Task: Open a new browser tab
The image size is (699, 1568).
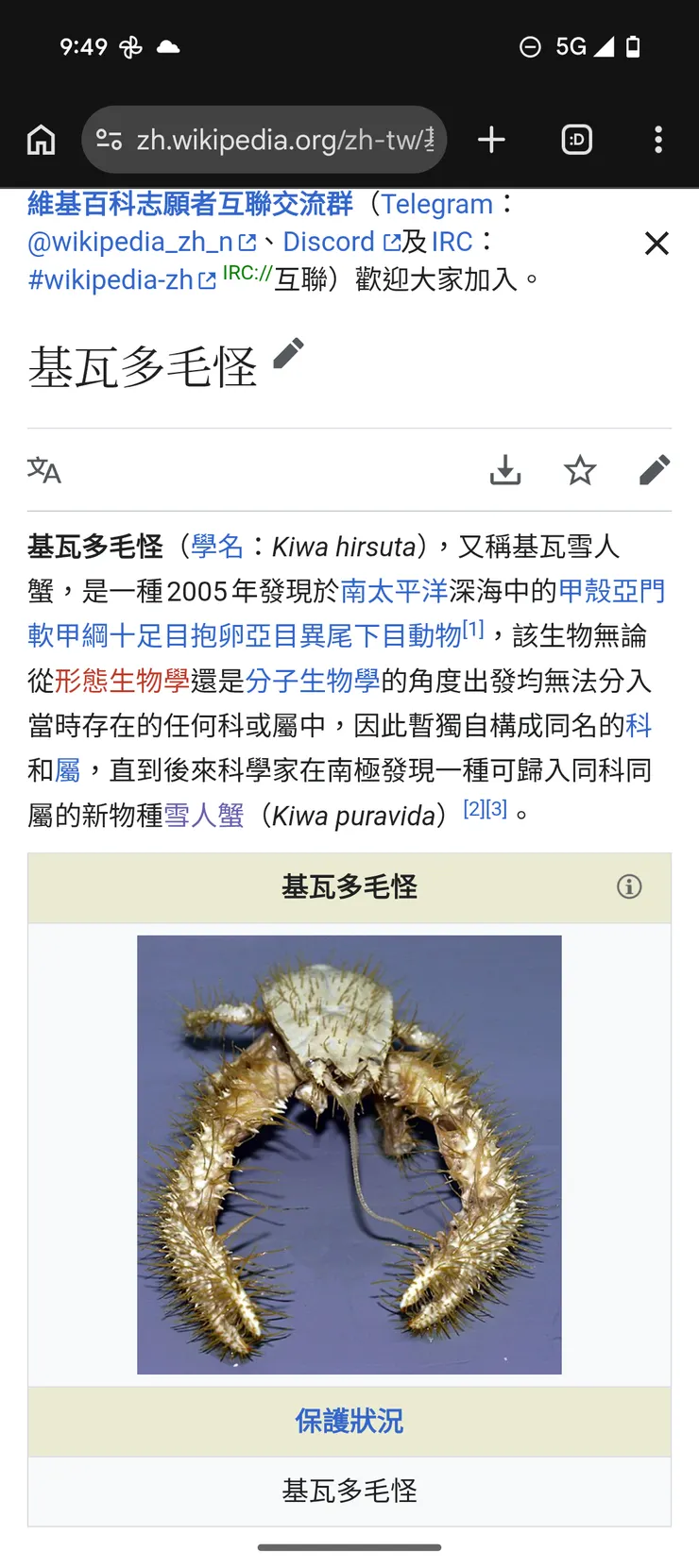Action: click(x=491, y=140)
